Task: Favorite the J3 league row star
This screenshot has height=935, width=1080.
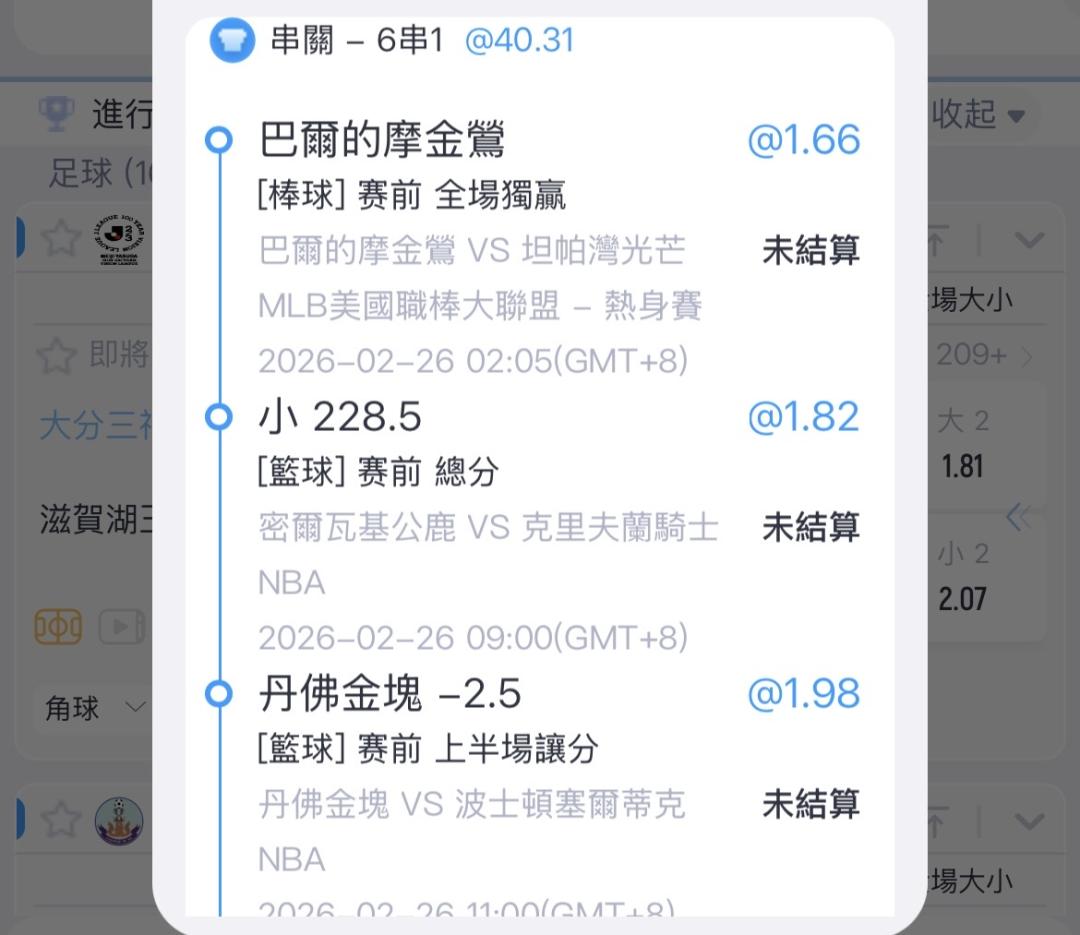Action: tap(61, 239)
